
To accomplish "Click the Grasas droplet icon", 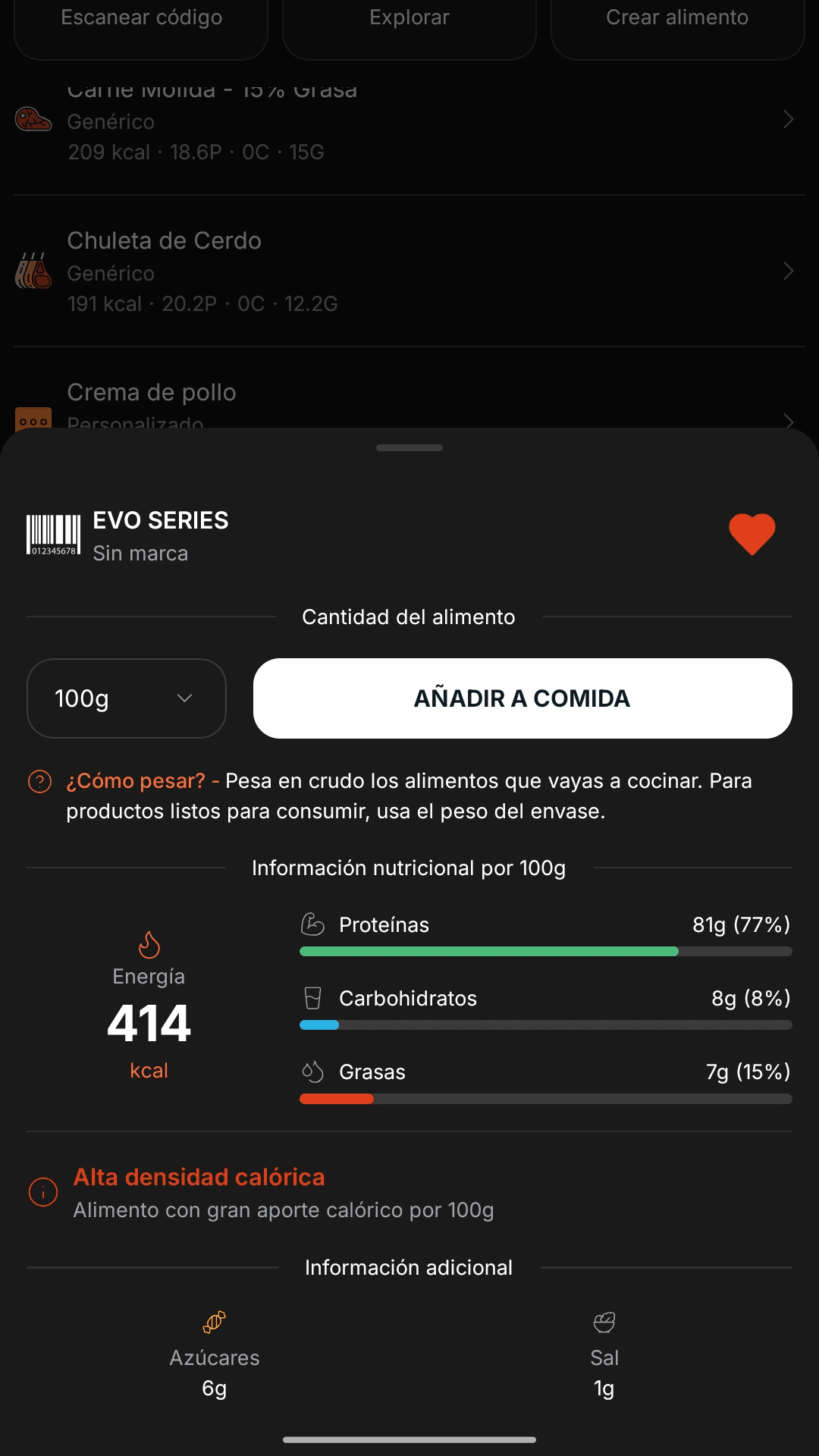I will 312,1071.
